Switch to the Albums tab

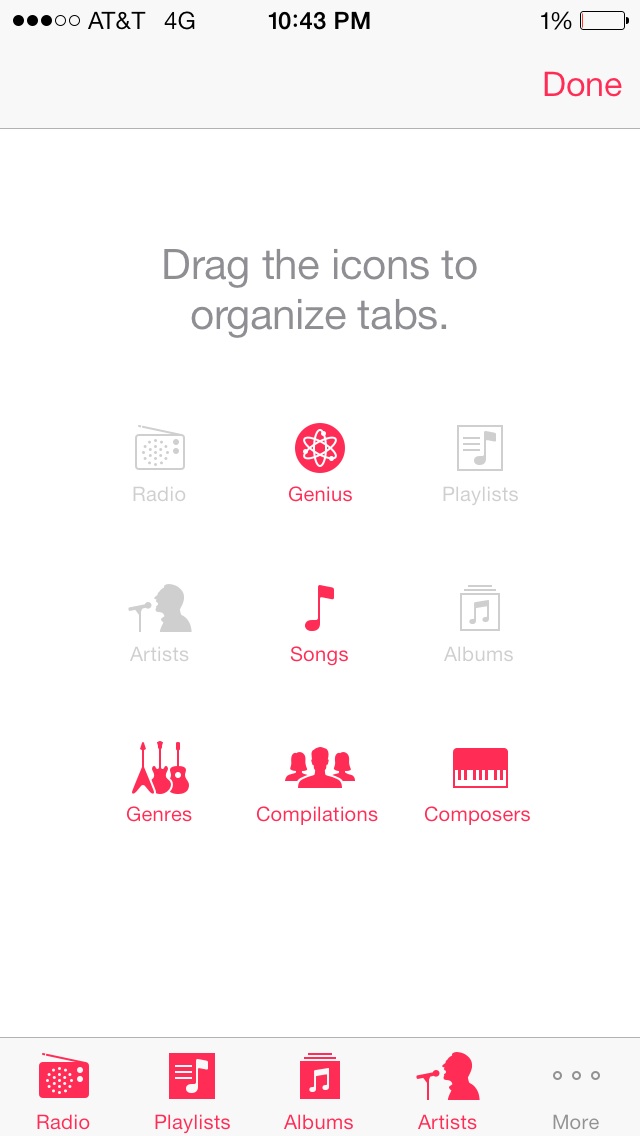tap(320, 1091)
